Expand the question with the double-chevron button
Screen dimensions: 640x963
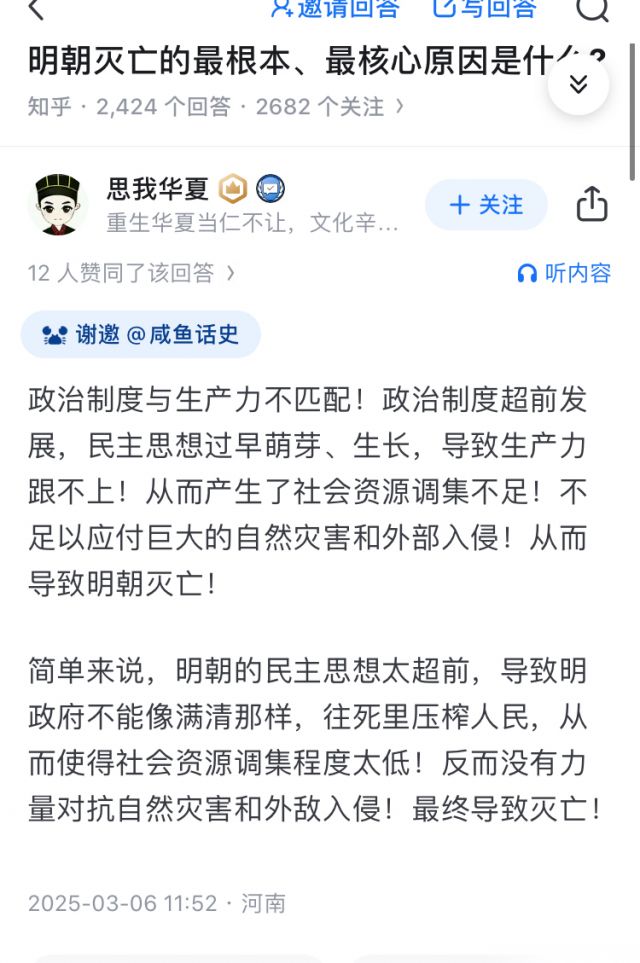click(x=578, y=85)
